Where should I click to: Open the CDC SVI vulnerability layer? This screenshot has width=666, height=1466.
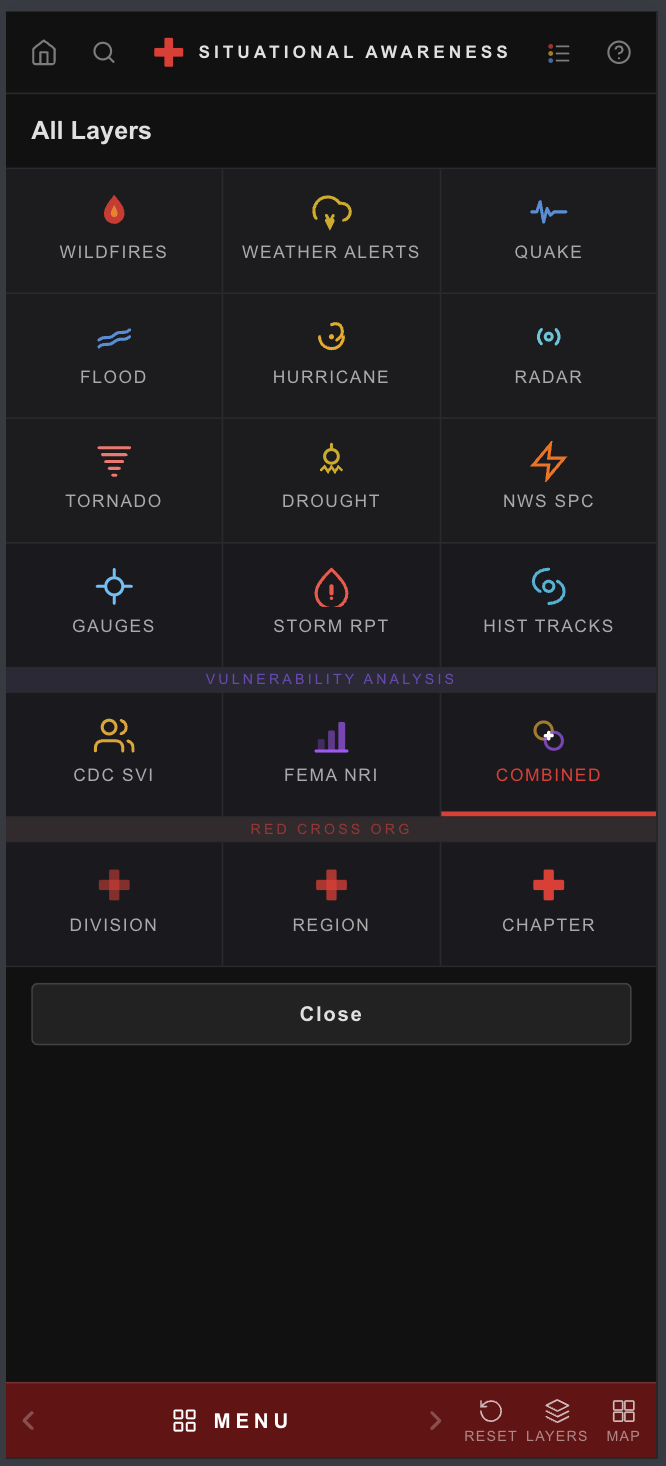[x=114, y=754]
